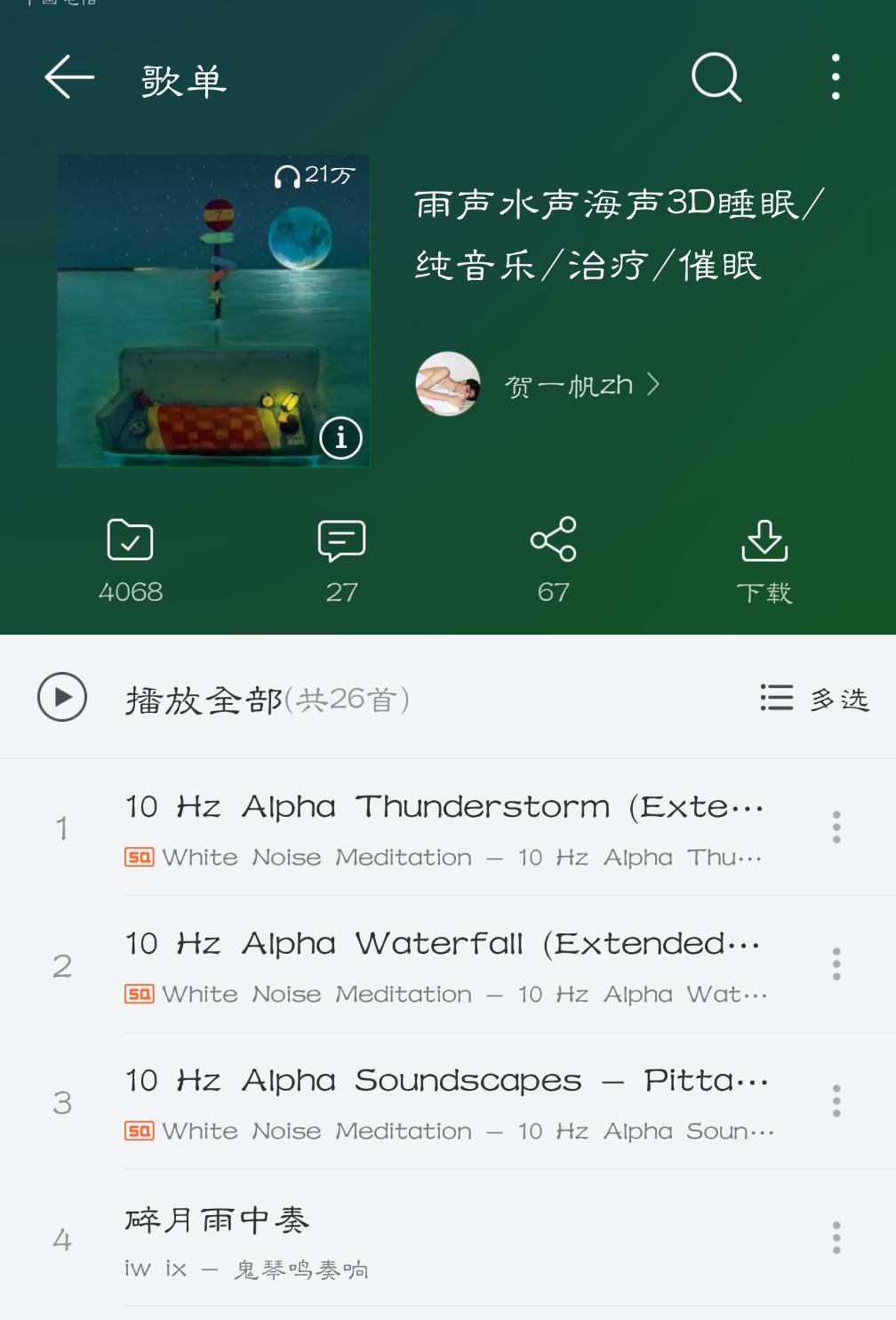Image resolution: width=896 pixels, height=1320 pixels.
Task: Tap the list icon next to 多选
Action: point(775,698)
